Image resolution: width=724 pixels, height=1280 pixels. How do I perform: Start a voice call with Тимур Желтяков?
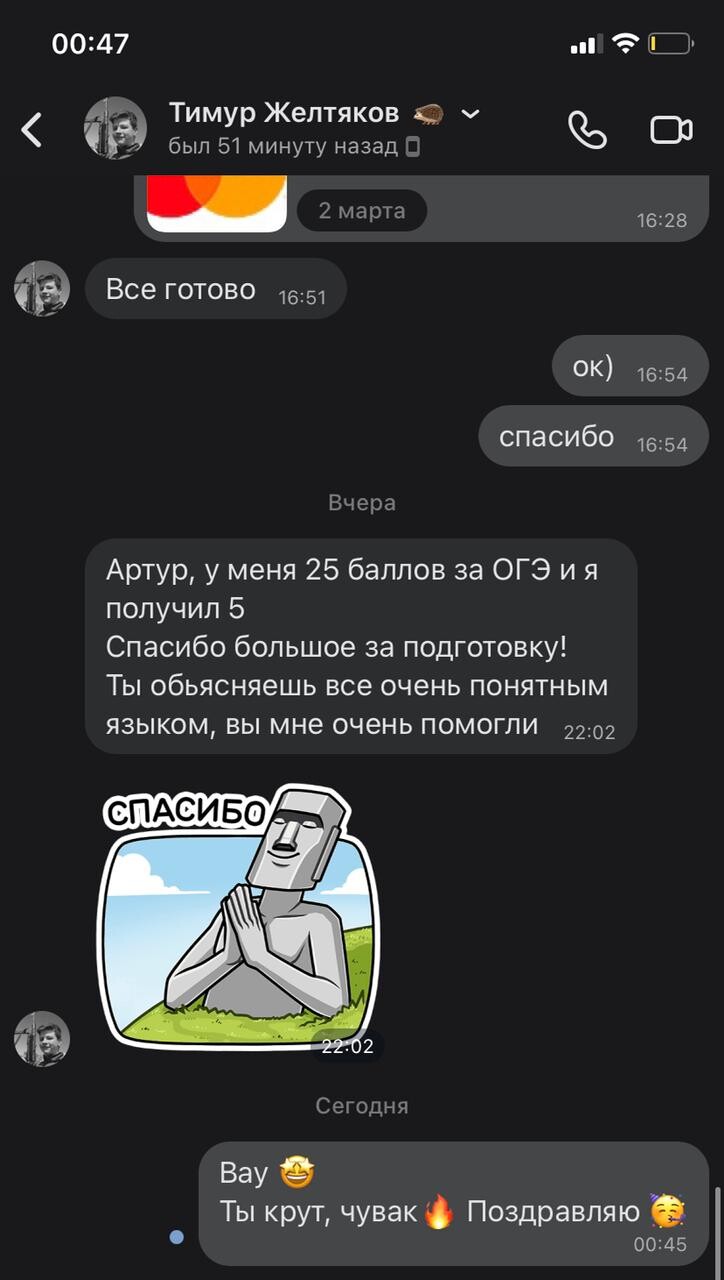point(587,130)
